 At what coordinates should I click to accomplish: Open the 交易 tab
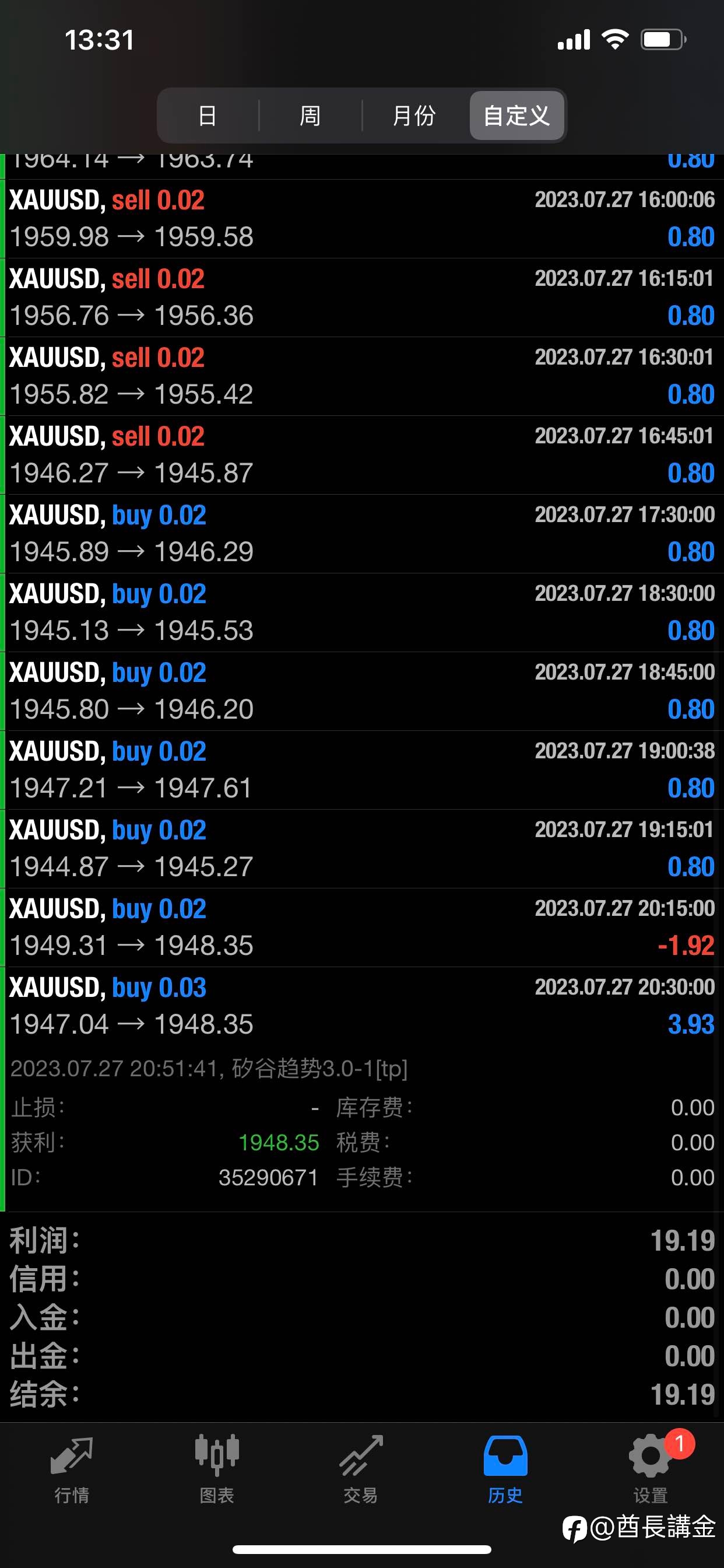point(361,1469)
